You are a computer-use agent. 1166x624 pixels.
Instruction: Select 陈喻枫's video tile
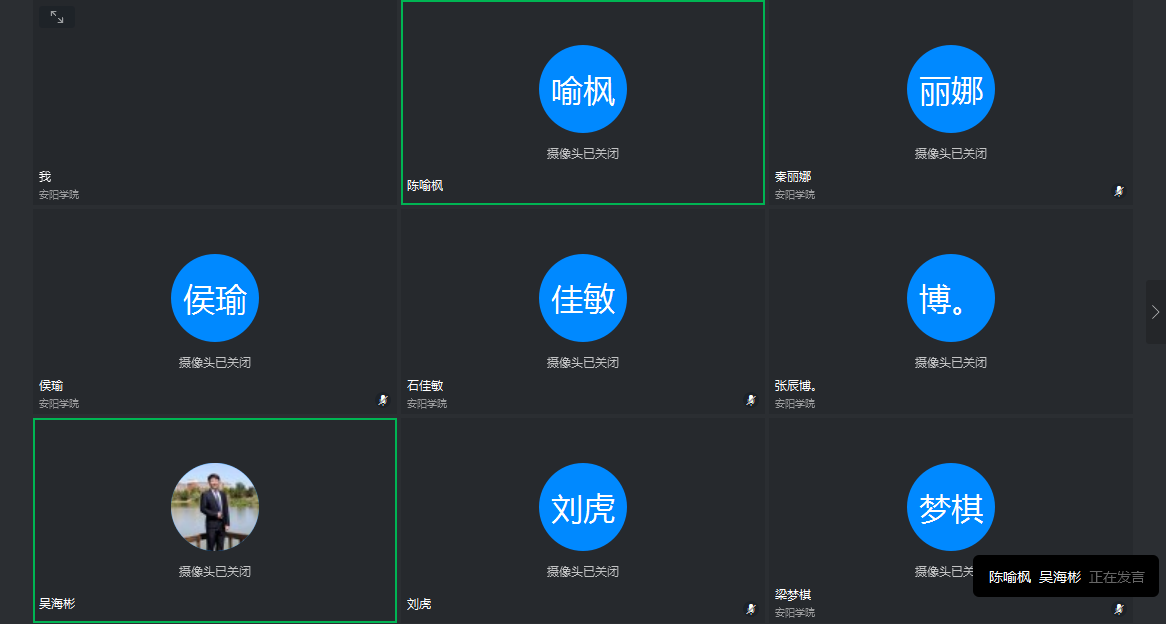coord(582,103)
